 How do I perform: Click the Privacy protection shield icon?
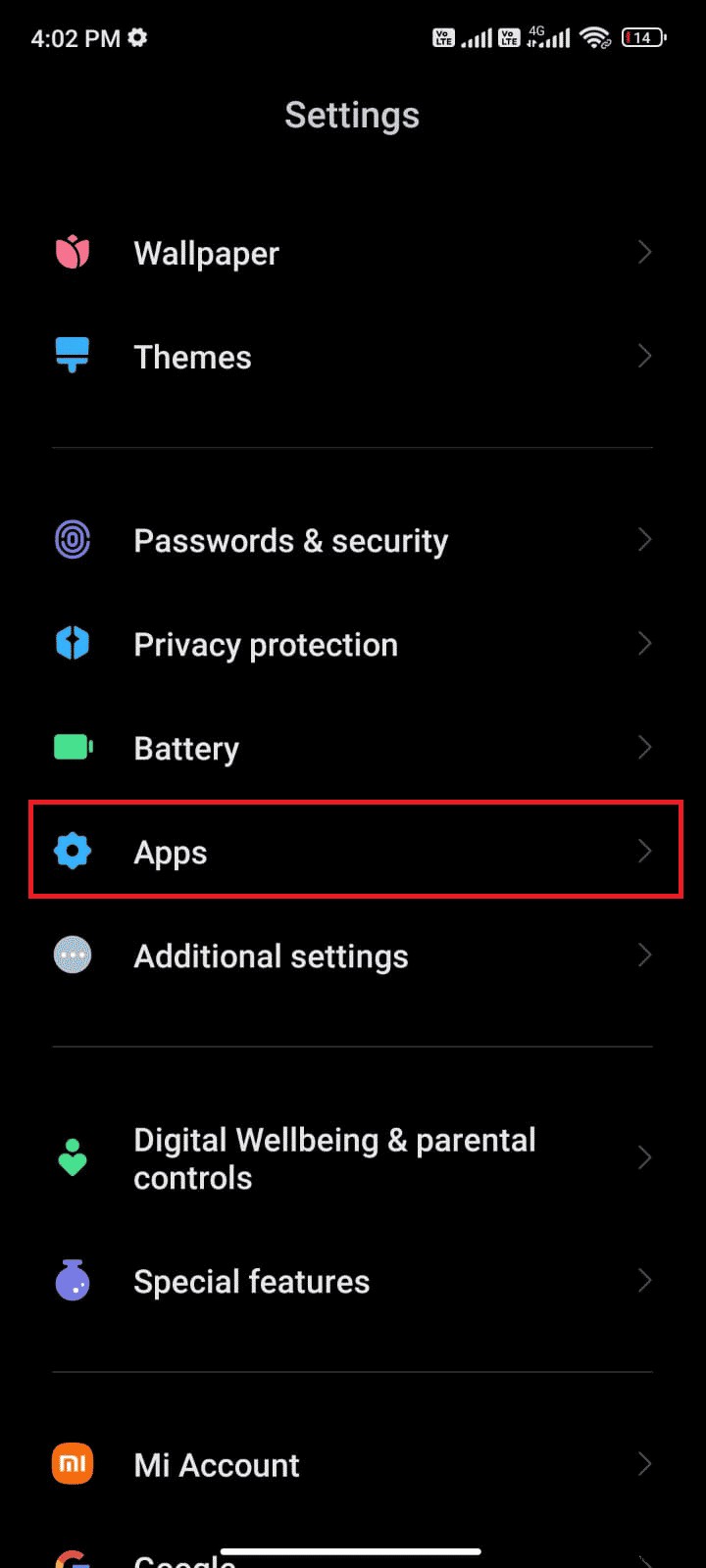click(72, 643)
